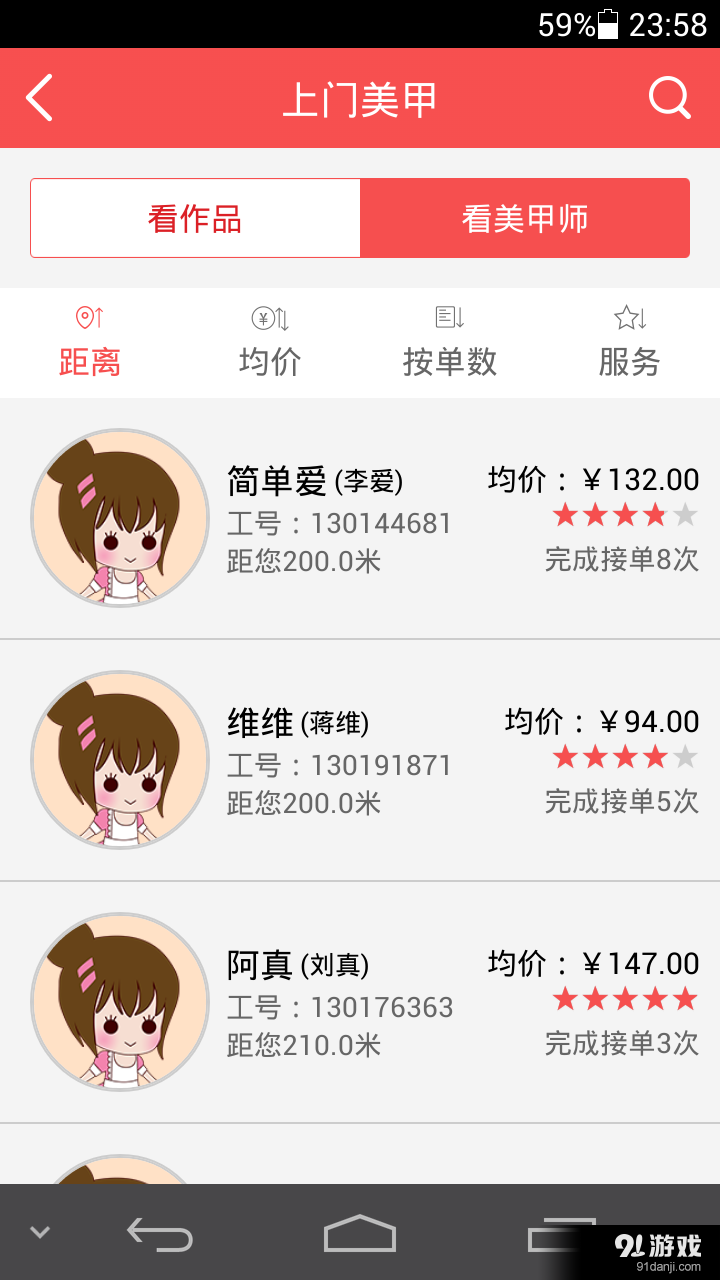Open 简单爱 (李爱) profile entry
The image size is (720, 1280).
click(x=360, y=519)
